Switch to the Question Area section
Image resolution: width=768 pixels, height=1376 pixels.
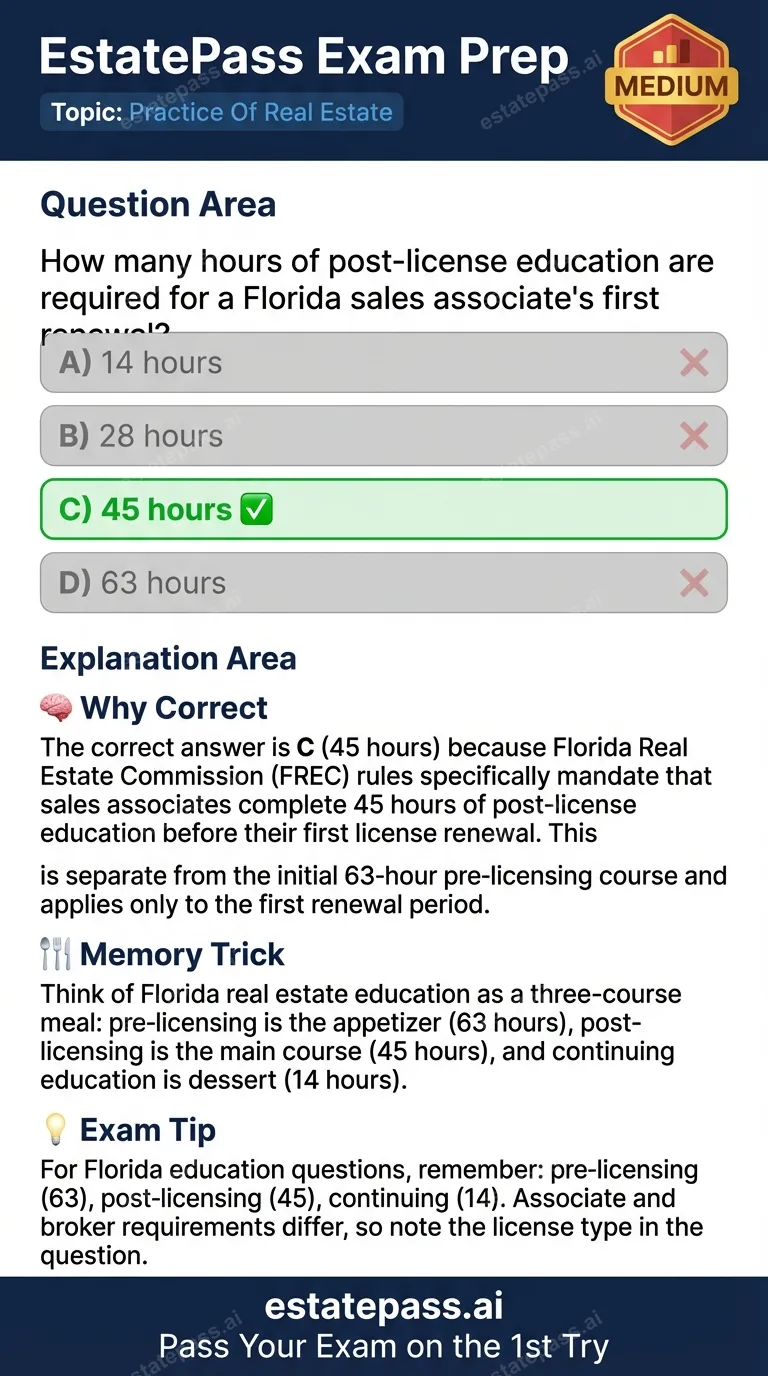[x=157, y=204]
